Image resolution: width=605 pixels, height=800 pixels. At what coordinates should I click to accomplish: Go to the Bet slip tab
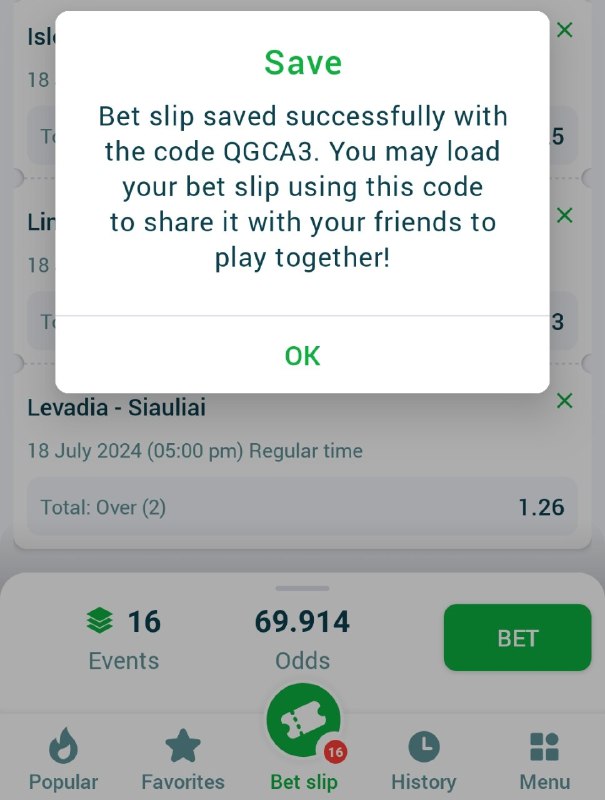[304, 740]
